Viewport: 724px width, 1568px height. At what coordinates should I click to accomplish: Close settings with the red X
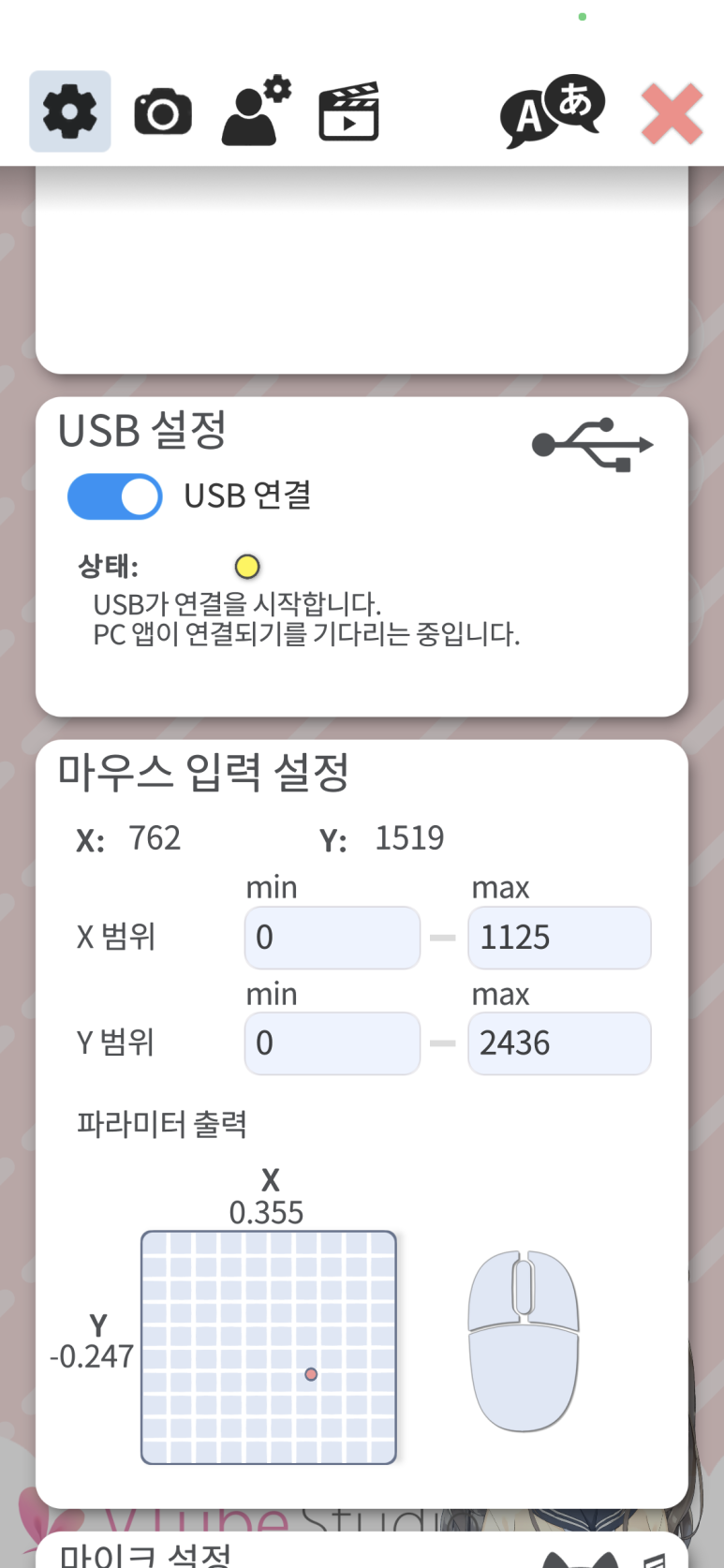(x=672, y=113)
